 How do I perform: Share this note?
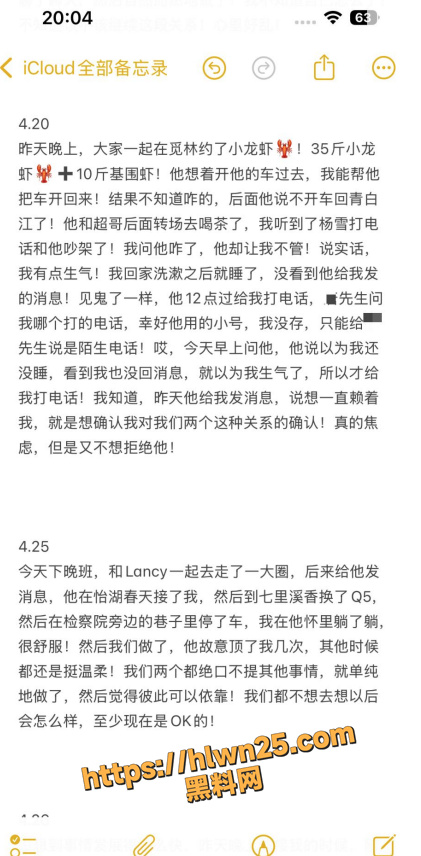pos(324,67)
